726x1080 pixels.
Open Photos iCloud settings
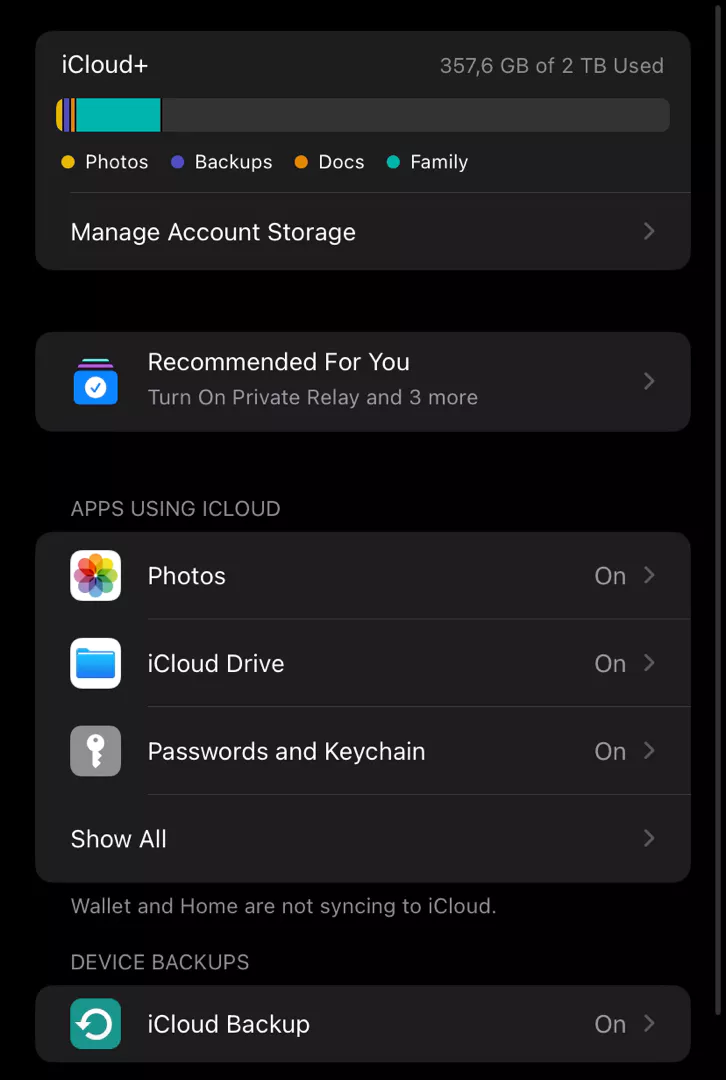coord(362,576)
